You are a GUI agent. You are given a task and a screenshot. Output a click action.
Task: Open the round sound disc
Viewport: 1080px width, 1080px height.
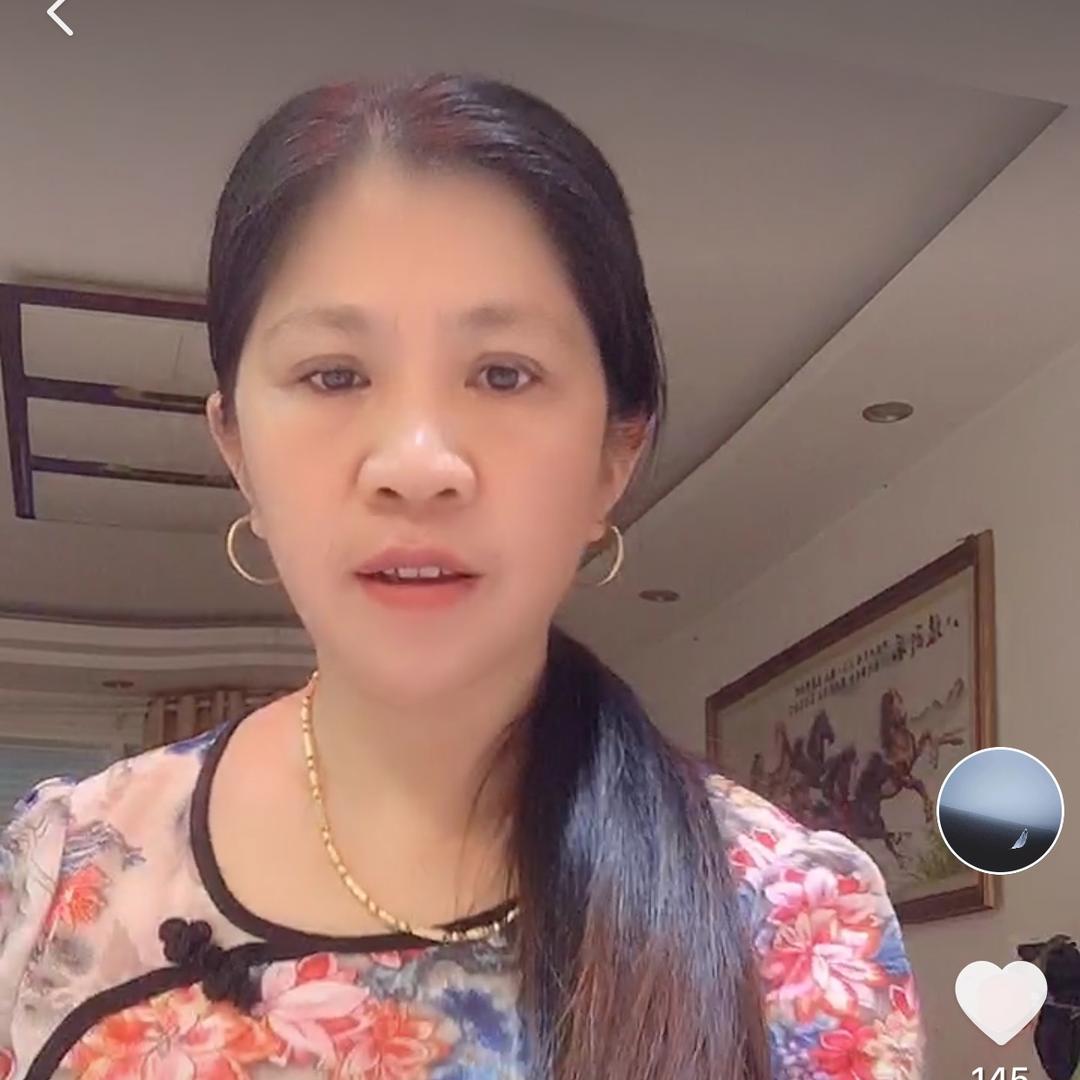[x=999, y=810]
